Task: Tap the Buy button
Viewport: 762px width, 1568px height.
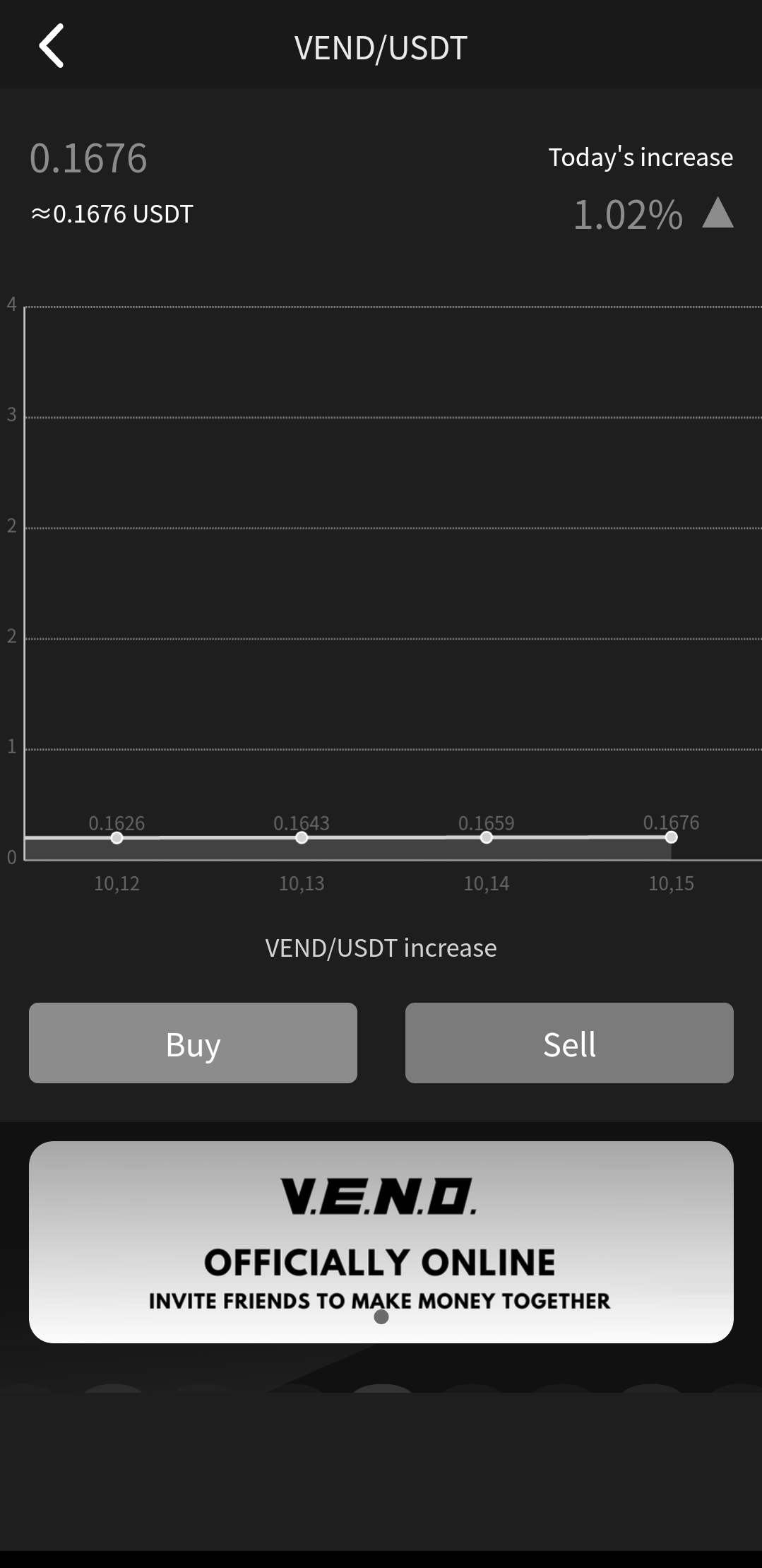Action: (x=193, y=1042)
